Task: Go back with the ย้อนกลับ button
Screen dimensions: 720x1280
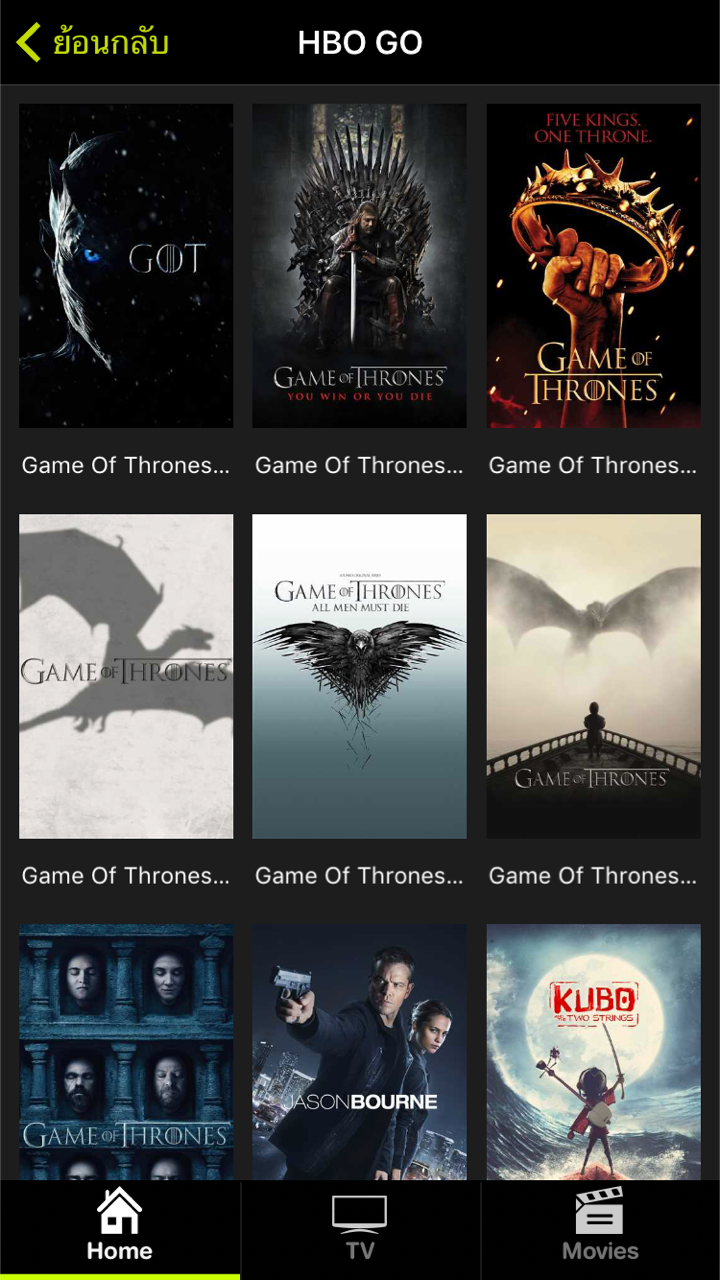Action: [x=92, y=43]
